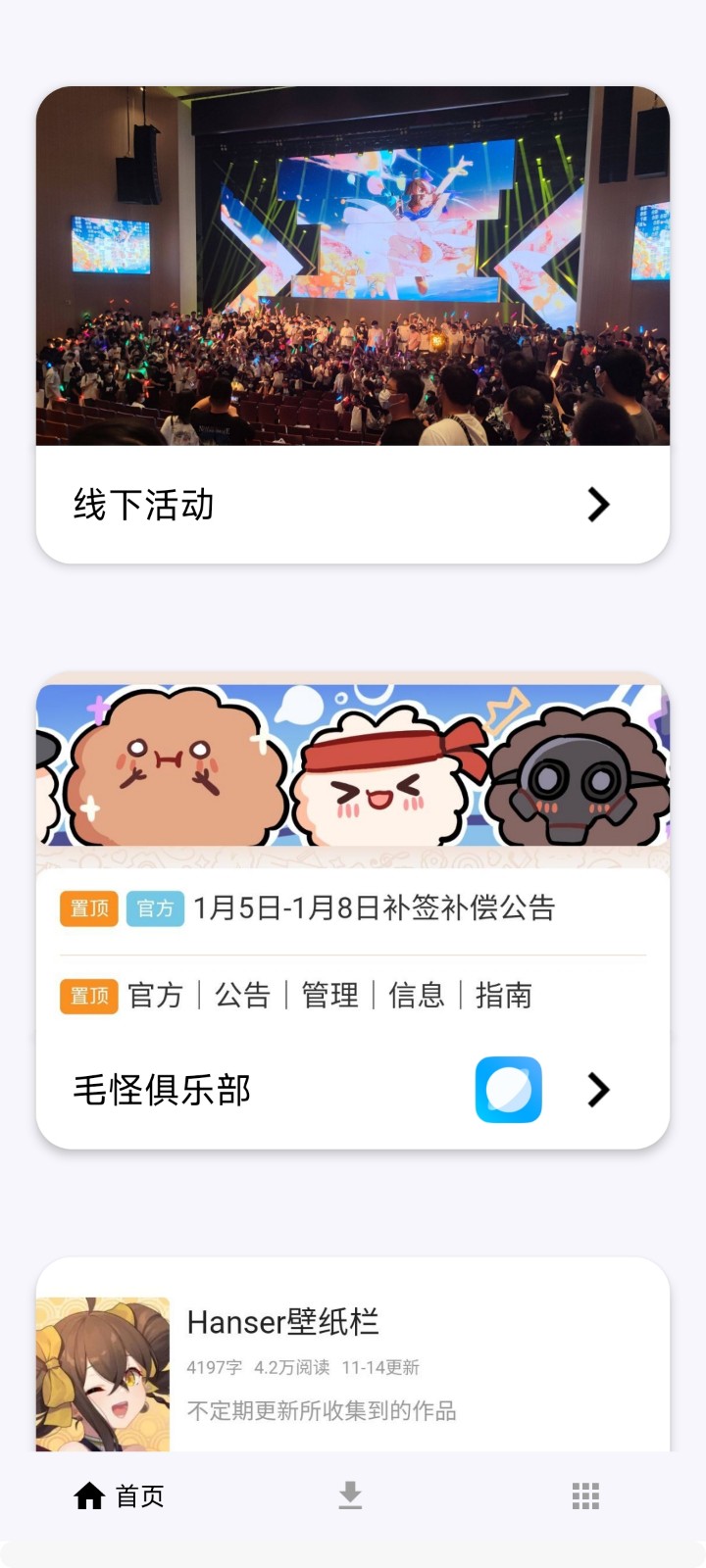Expand 线下活动 using its chevron arrow
This screenshot has width=706, height=1568.
(598, 505)
